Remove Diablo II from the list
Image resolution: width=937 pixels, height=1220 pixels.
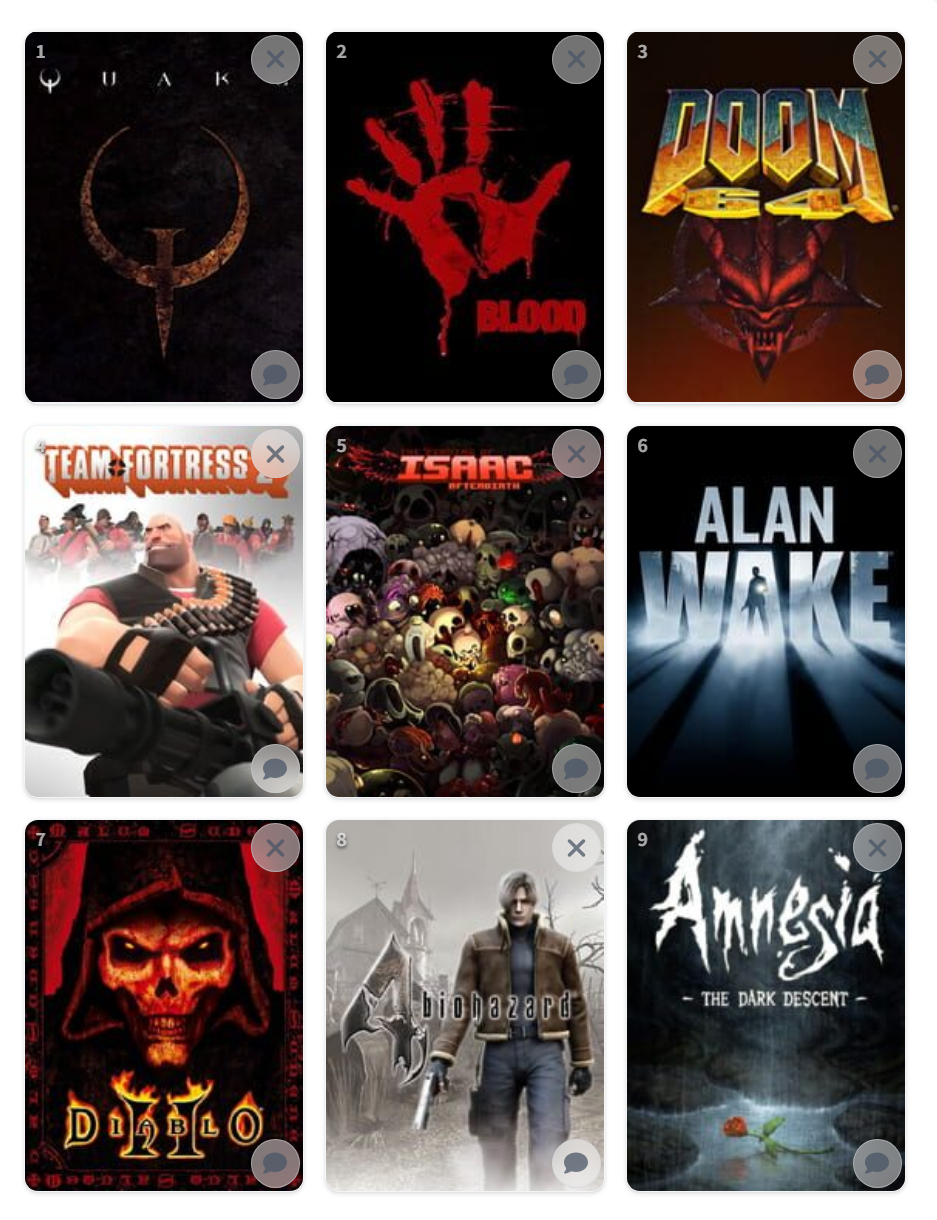275,848
